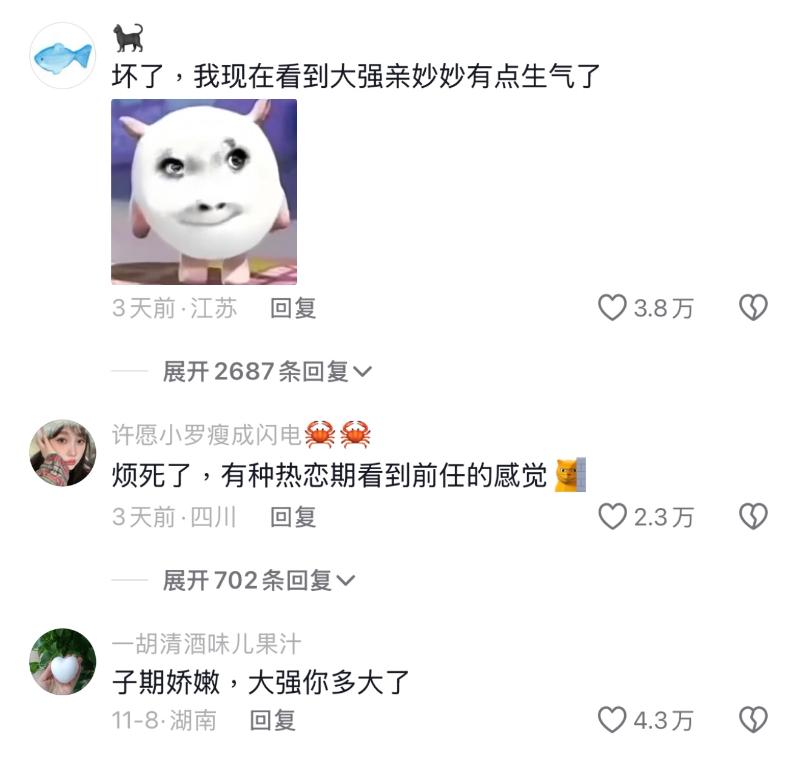The image size is (800, 765).
Task: View 一胡清酒味儿果汁's profile via username
Action: (x=205, y=643)
